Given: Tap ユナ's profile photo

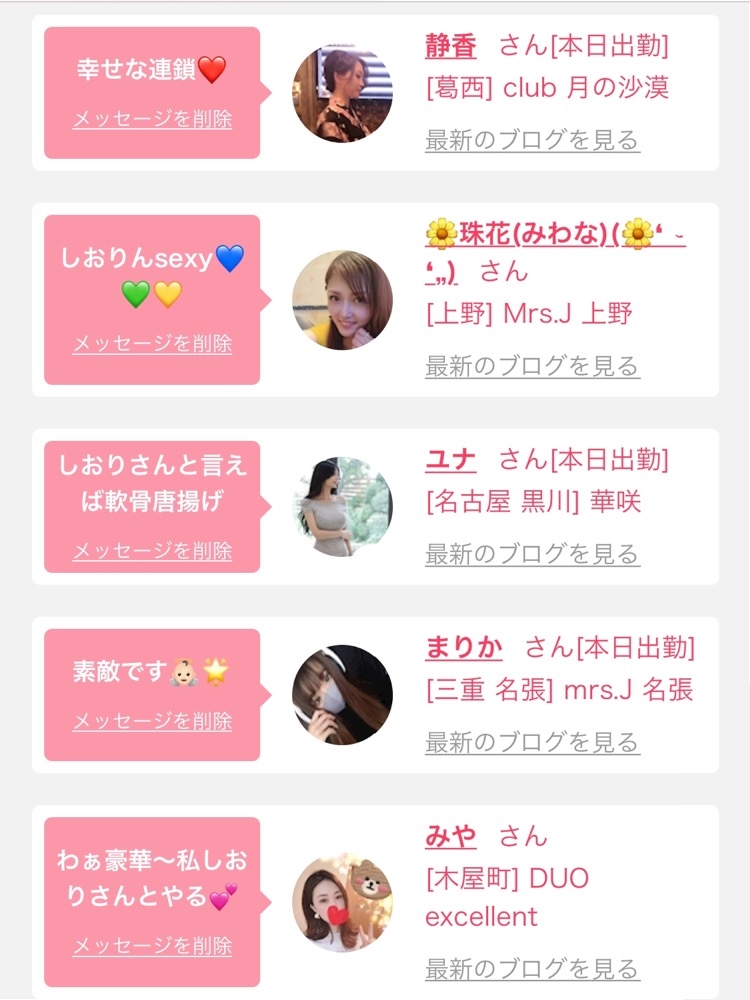Looking at the screenshot, I should point(342,507).
